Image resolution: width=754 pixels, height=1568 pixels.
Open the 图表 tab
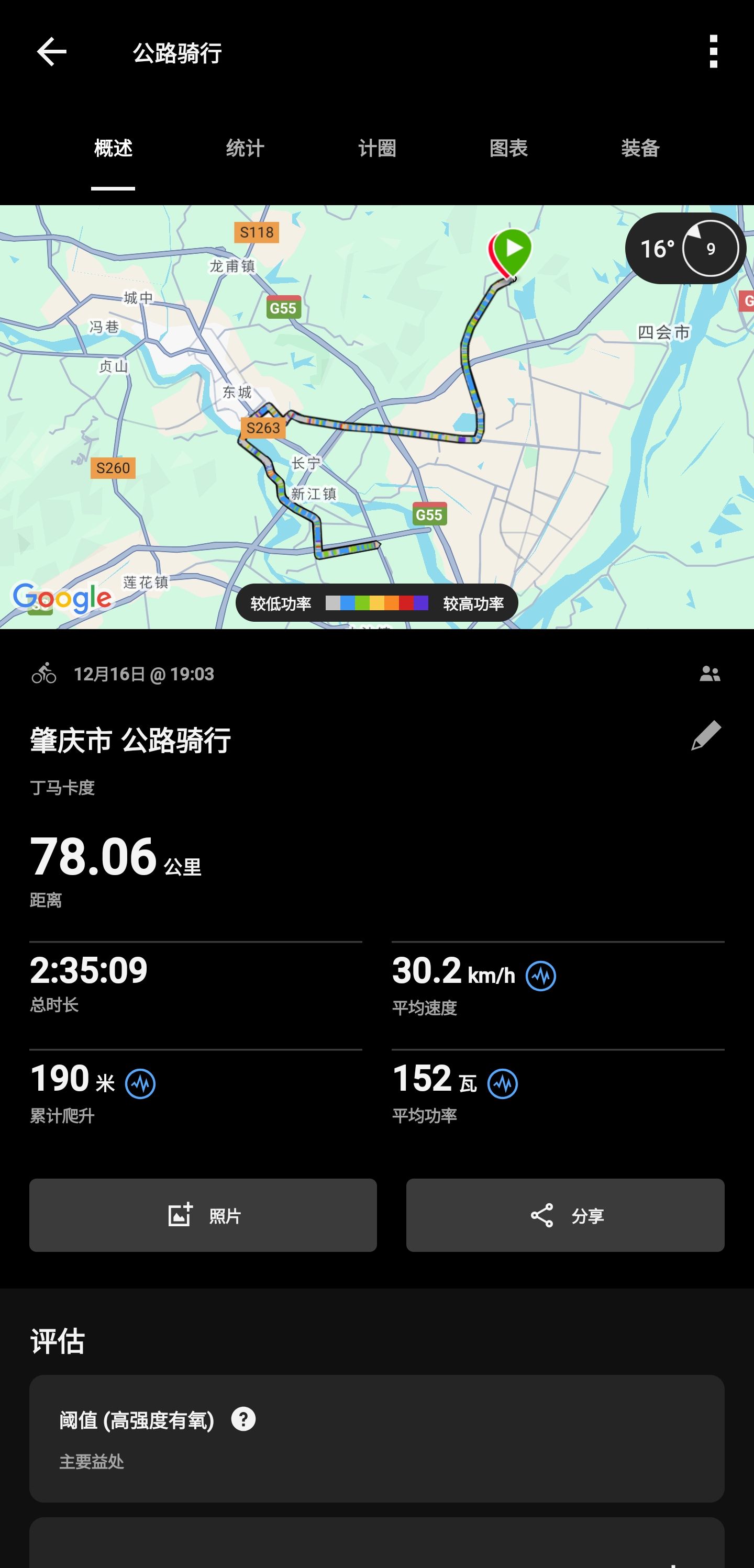point(508,148)
